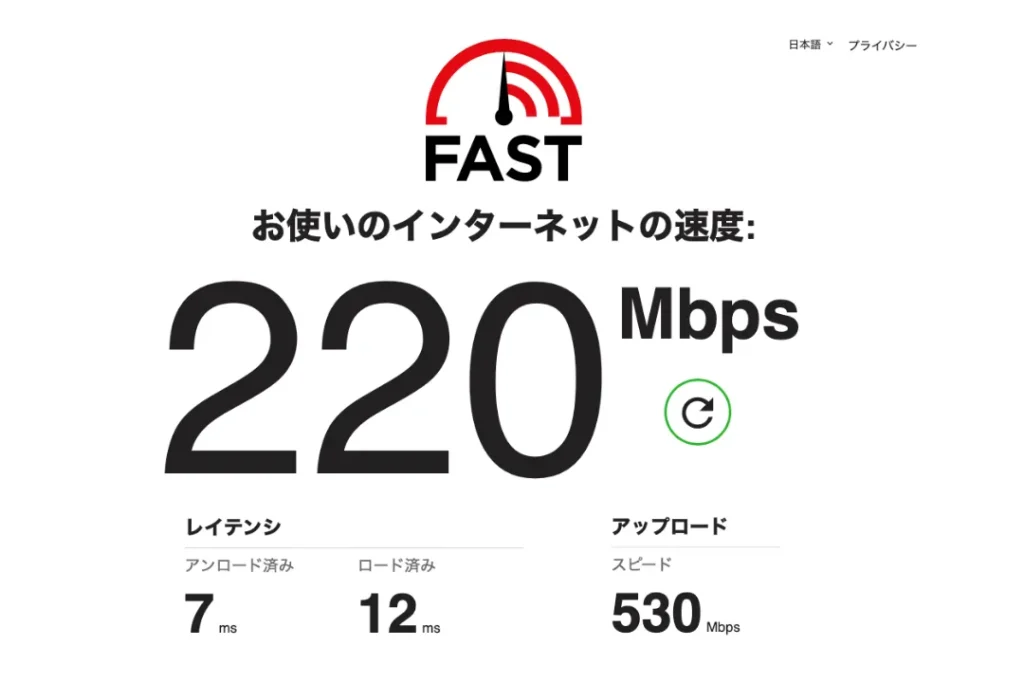1024x683 pixels.
Task: Open the 日本語 language dropdown
Action: click(x=810, y=45)
